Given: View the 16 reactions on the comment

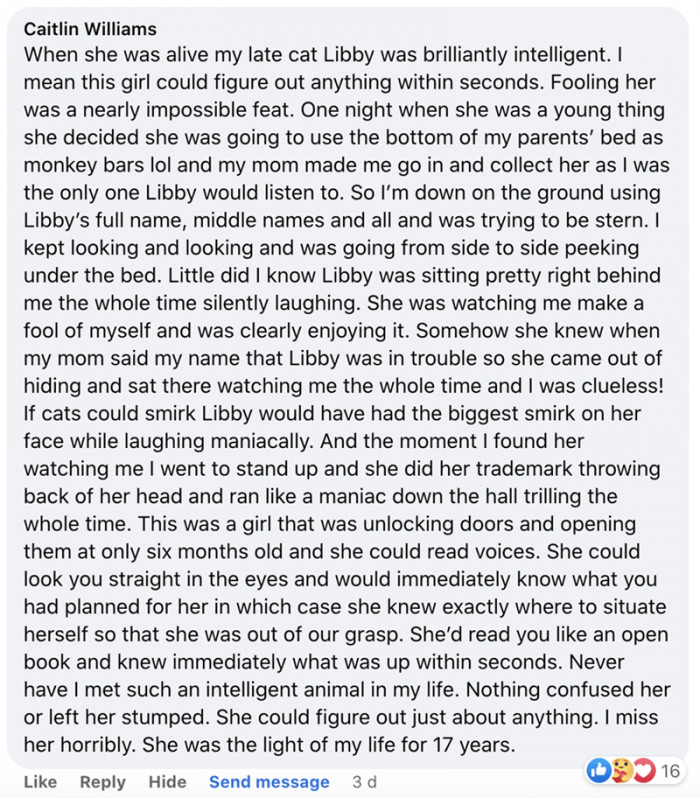Looking at the screenshot, I should coord(635,770).
